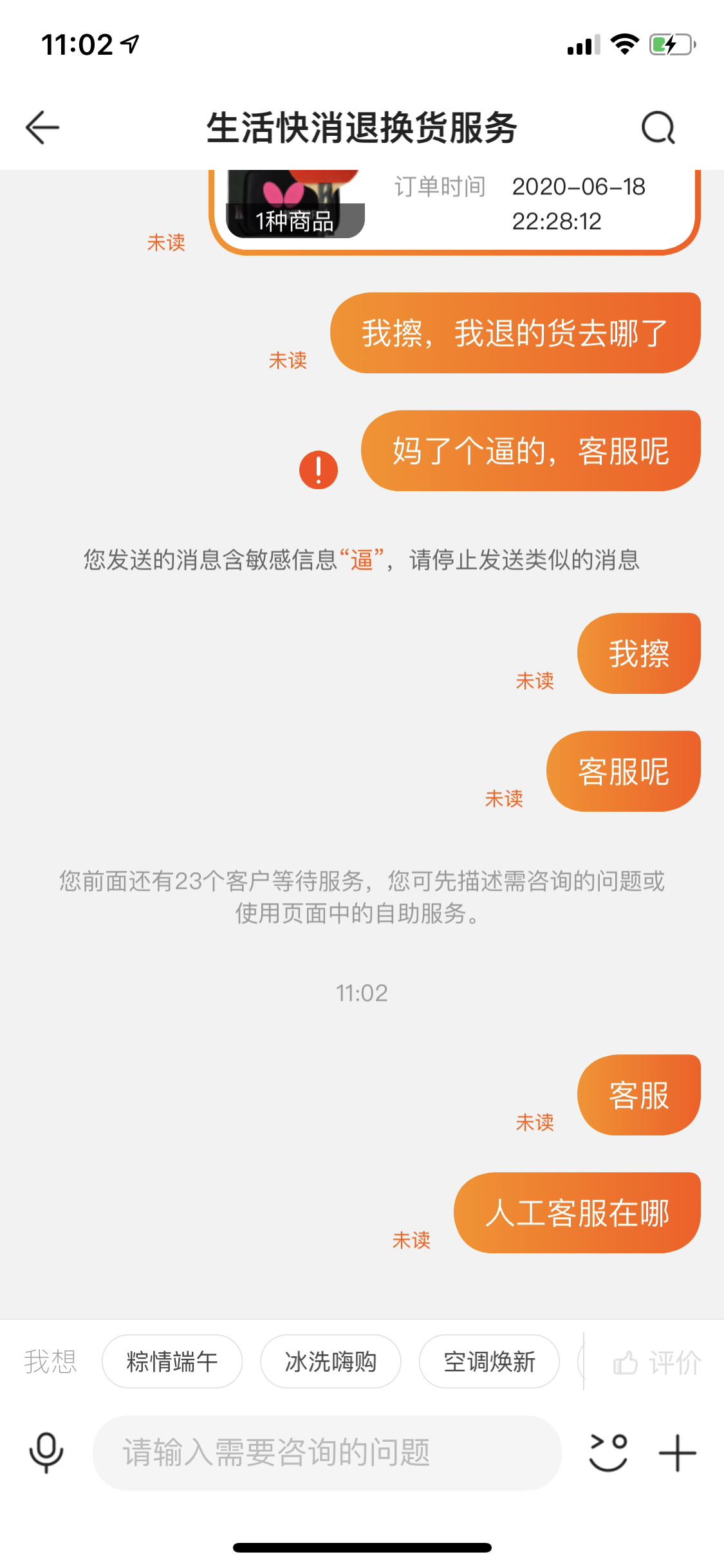This screenshot has height=1568, width=724.
Task: Go back using the top-left arrow
Action: 42,127
